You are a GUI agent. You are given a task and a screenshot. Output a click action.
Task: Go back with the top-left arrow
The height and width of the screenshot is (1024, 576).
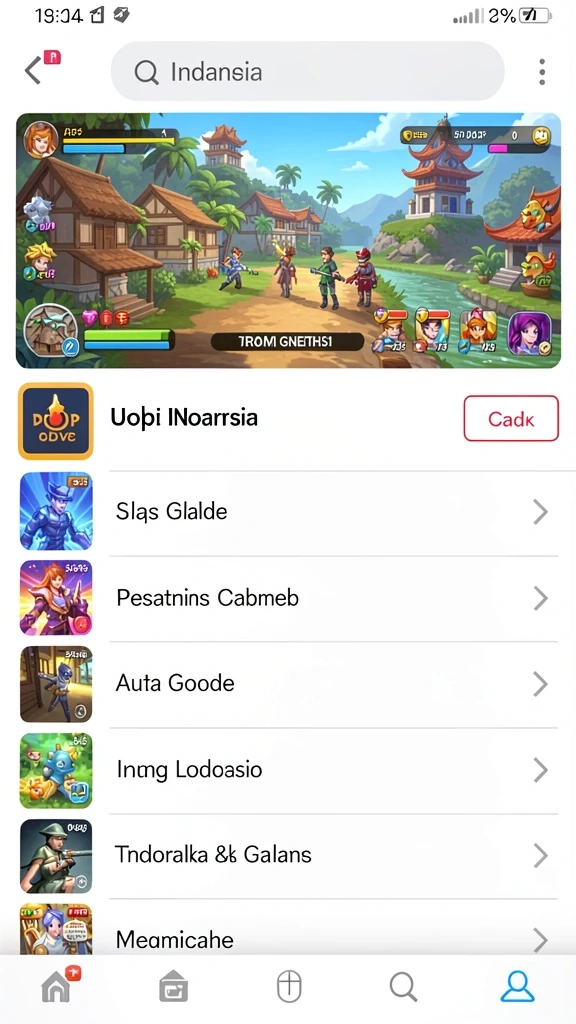pyautogui.click(x=33, y=71)
